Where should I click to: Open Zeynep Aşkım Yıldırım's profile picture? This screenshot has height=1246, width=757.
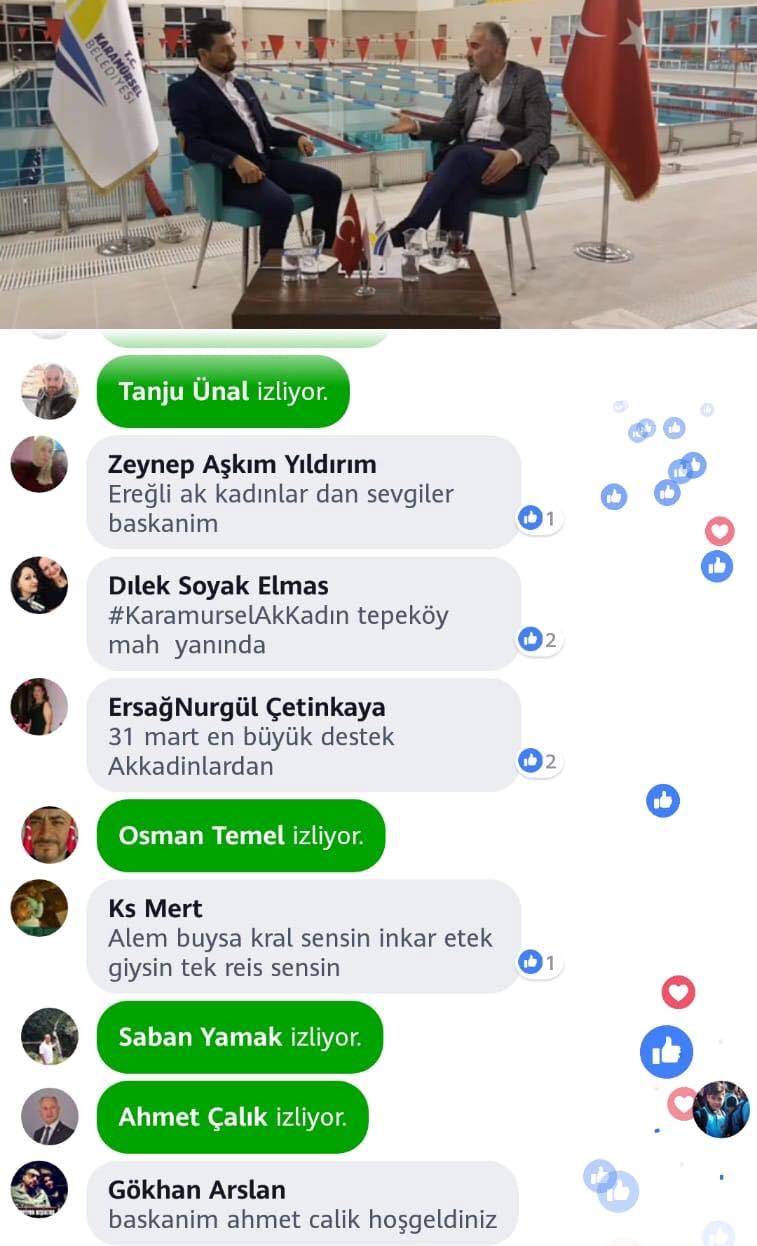[x=39, y=465]
